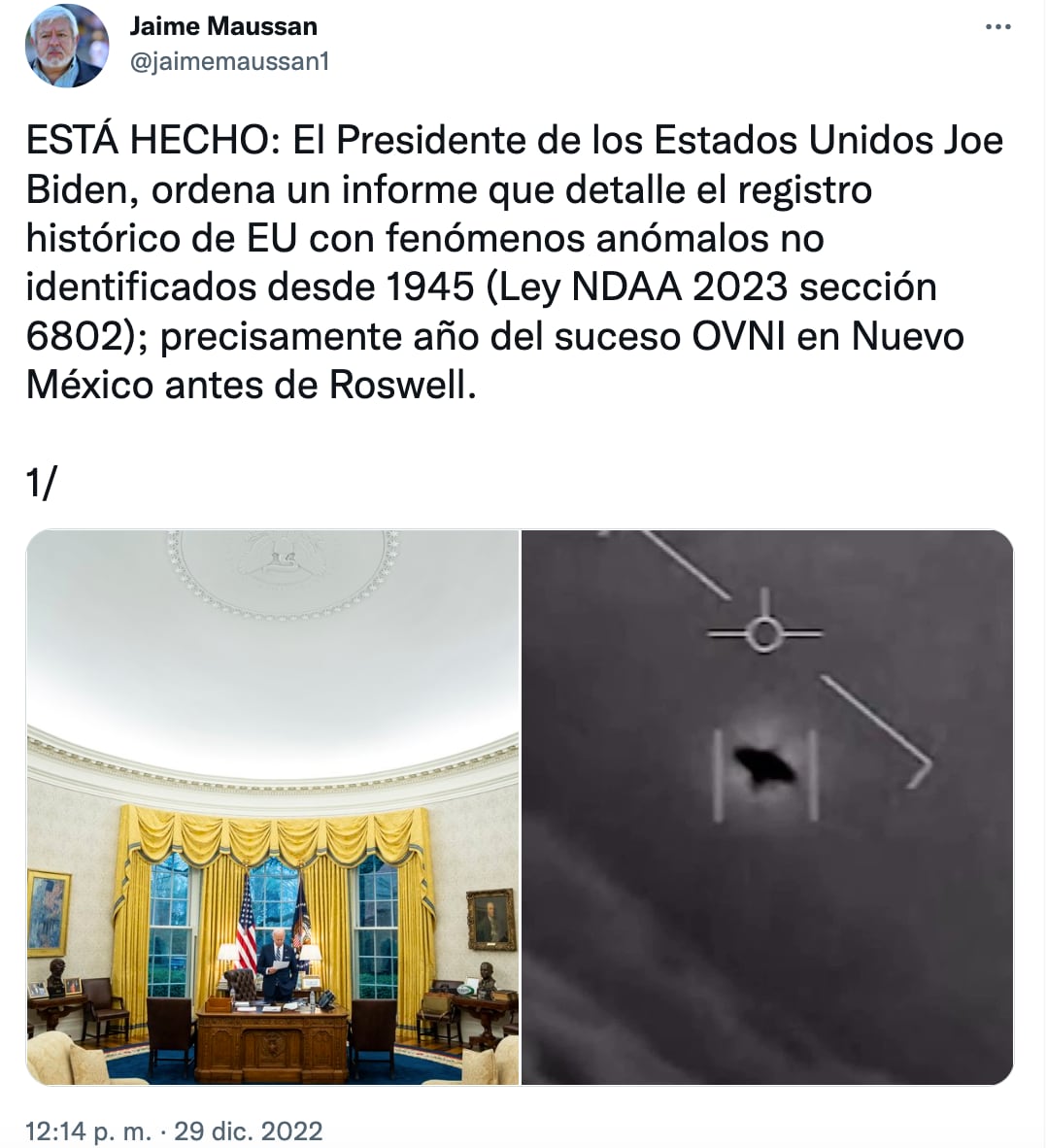
Task: Open the UFO infrared image
Action: pyautogui.click(x=767, y=807)
